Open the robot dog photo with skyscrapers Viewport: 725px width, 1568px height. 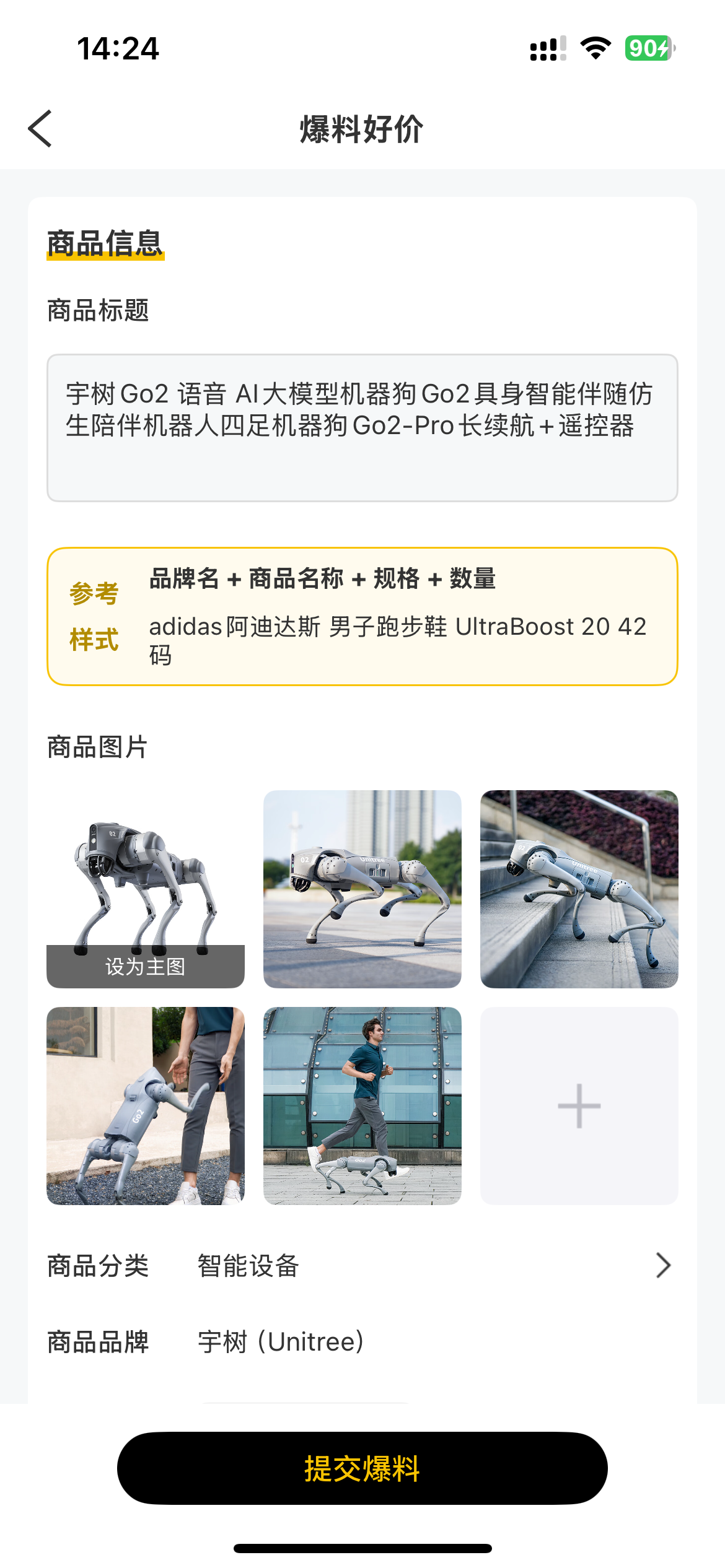click(x=362, y=889)
